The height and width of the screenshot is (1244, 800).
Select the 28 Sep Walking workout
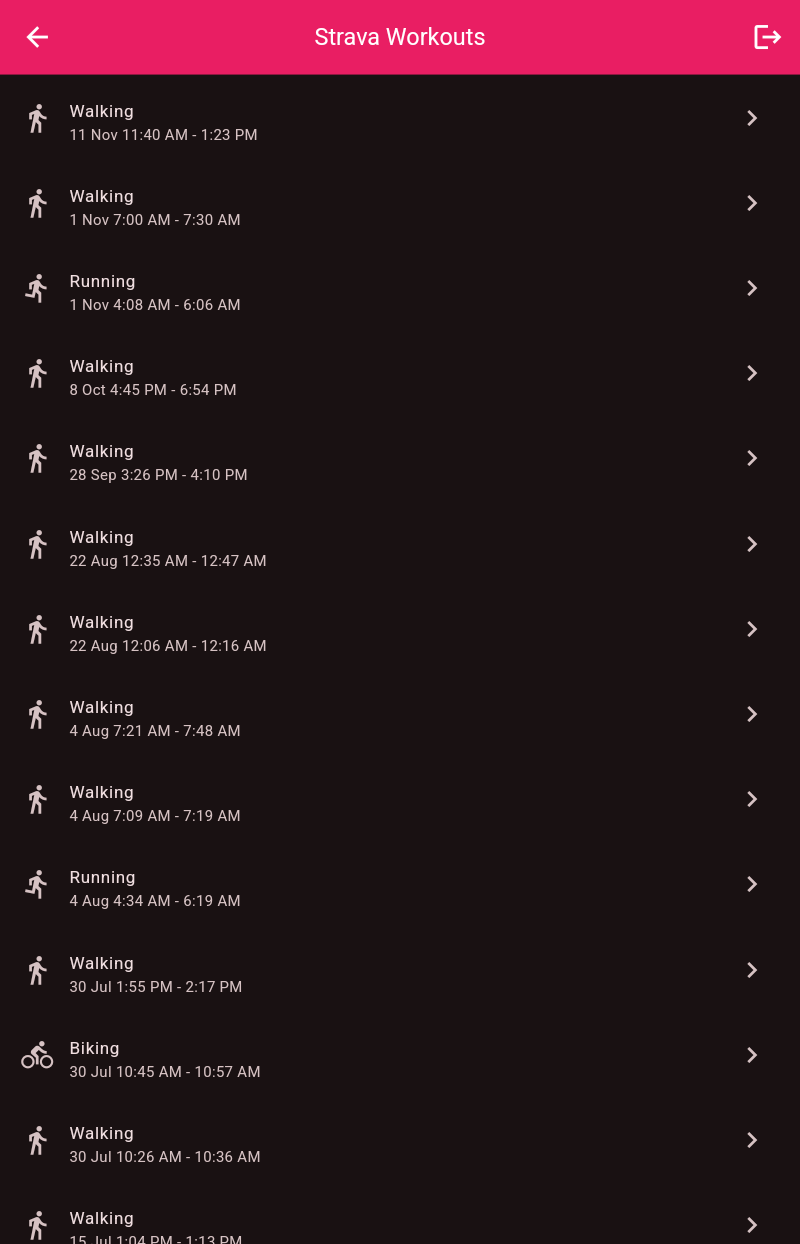[400, 459]
